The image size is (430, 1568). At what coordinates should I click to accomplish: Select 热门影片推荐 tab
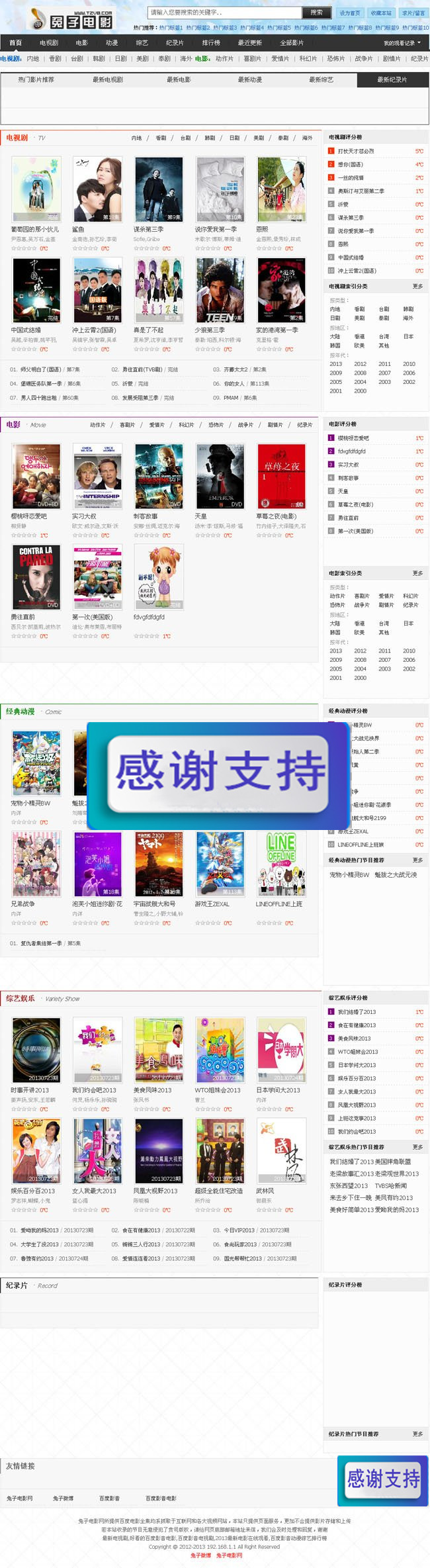pyautogui.click(x=36, y=79)
